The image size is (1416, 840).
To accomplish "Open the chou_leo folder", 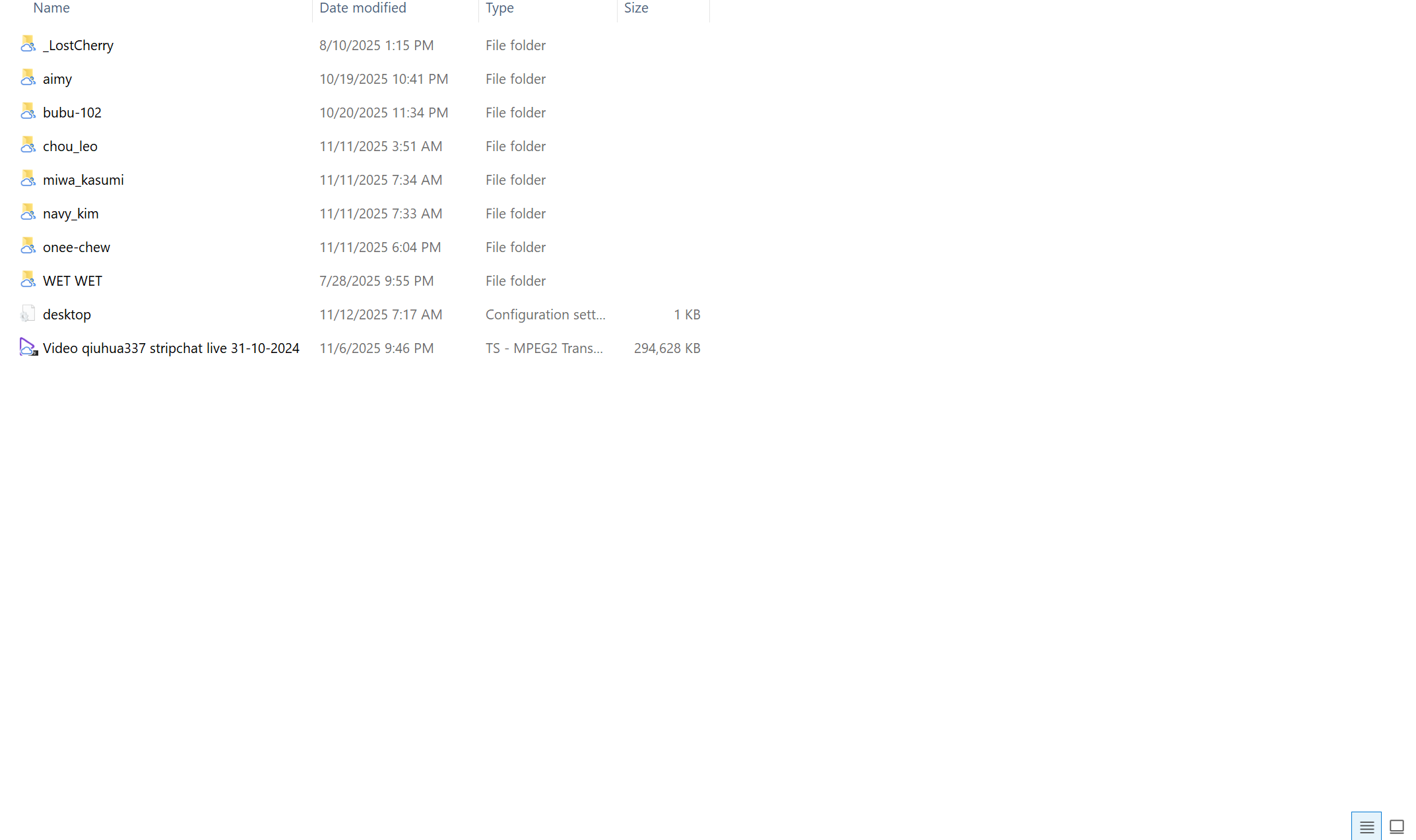I will tap(70, 146).
